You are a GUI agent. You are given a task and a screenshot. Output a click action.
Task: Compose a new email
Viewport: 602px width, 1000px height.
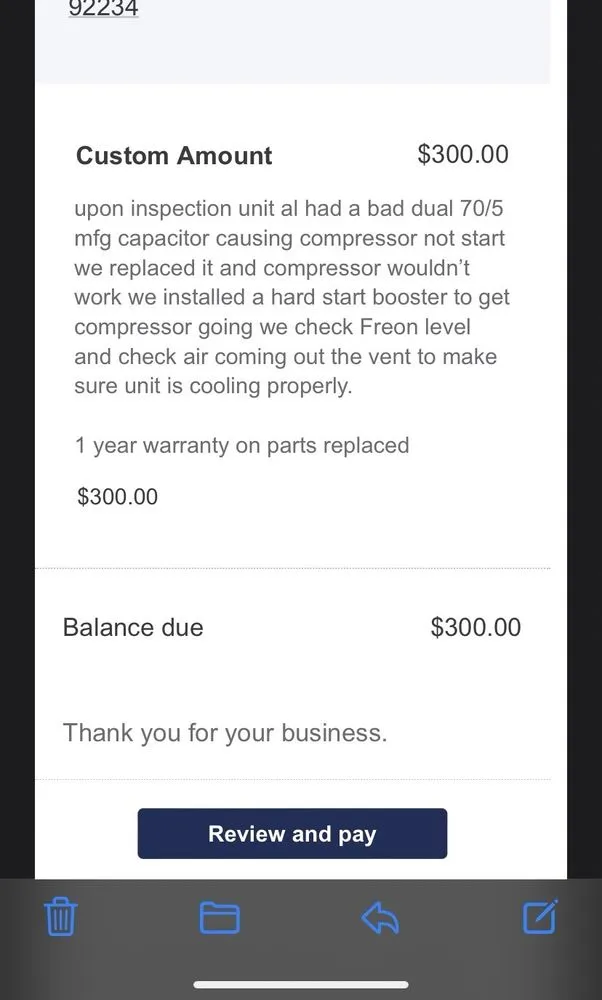(540, 916)
